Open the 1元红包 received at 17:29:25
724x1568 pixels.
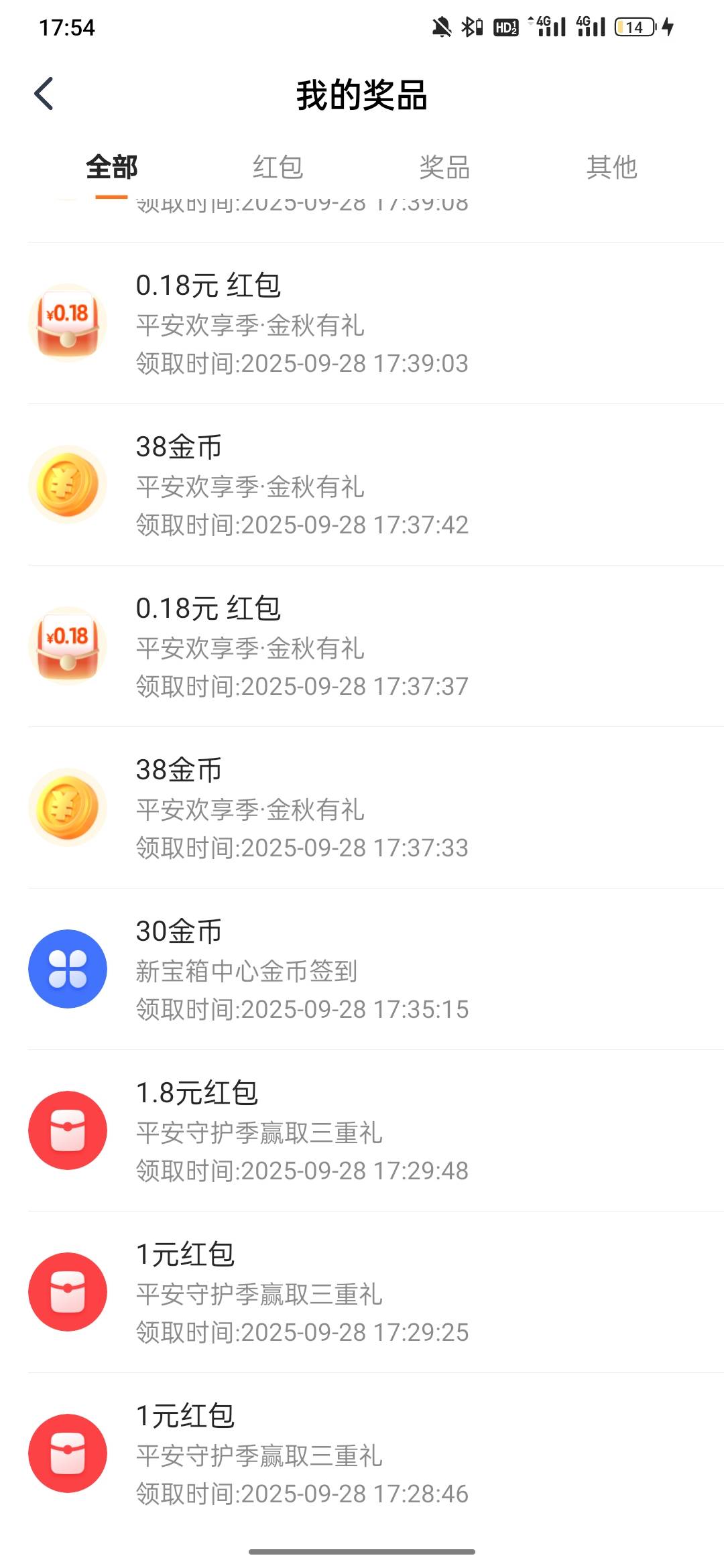coord(375,1292)
